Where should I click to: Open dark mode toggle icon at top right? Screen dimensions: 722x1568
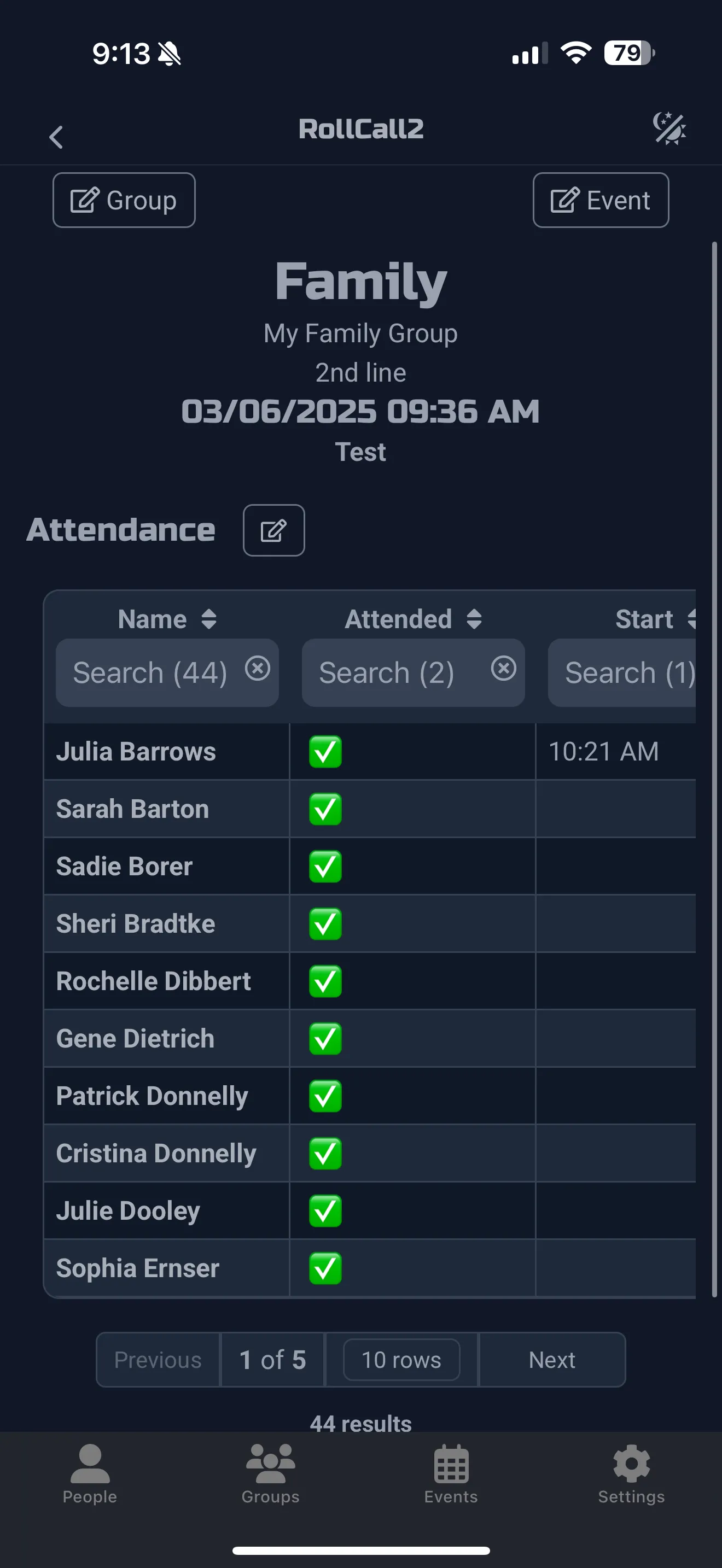668,129
